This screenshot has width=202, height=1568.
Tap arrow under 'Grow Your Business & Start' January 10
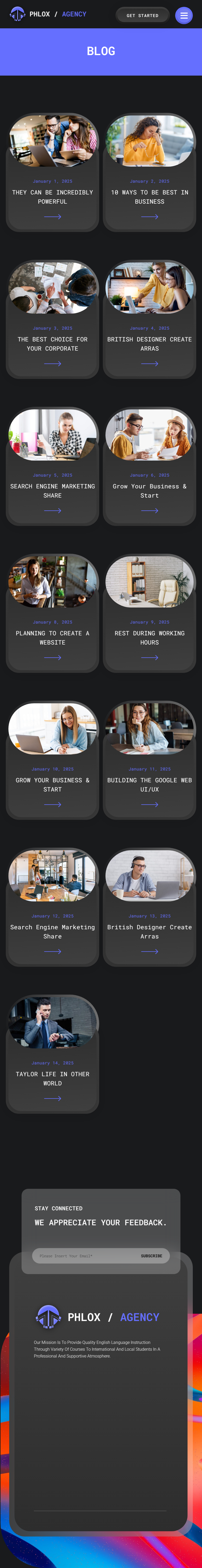pyautogui.click(x=53, y=805)
